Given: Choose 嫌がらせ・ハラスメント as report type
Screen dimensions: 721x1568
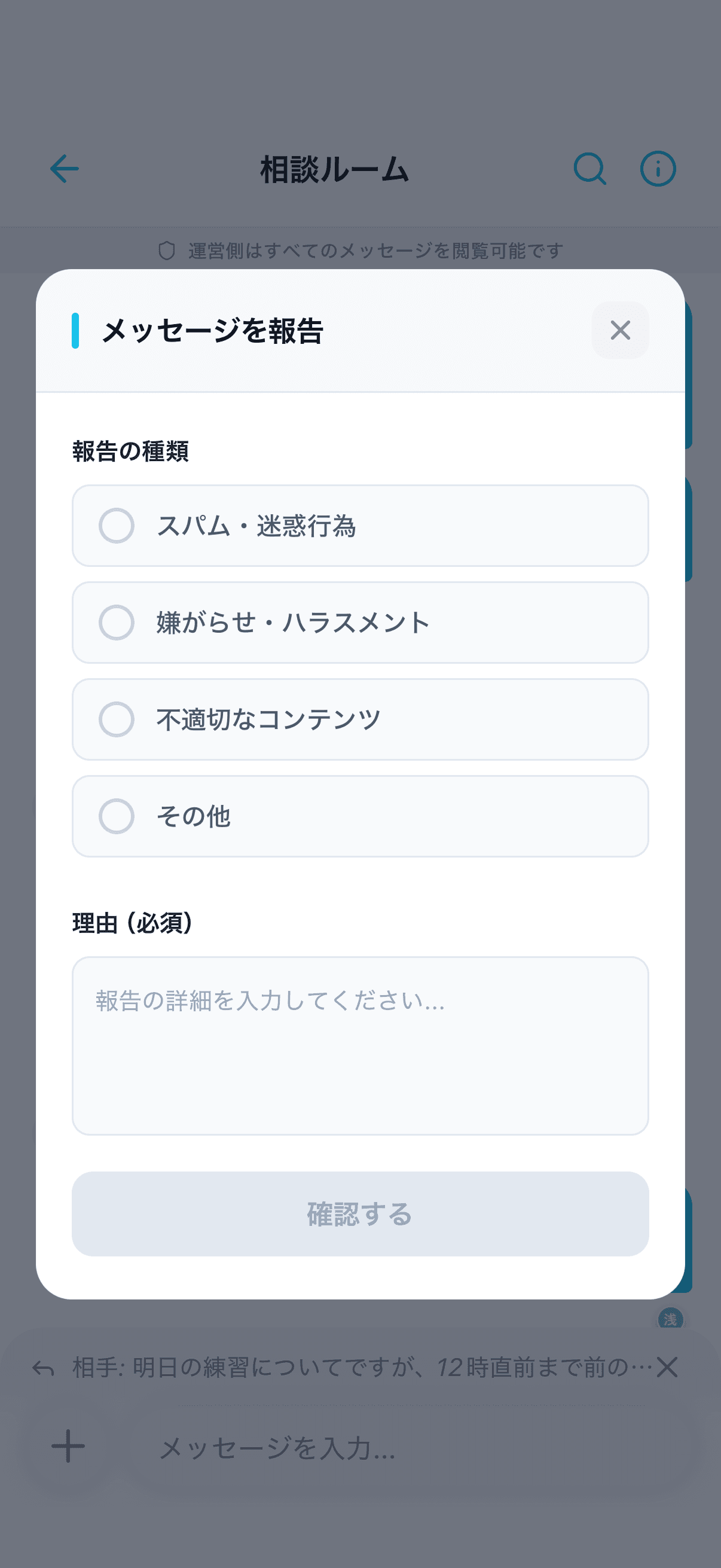Looking at the screenshot, I should coord(117,623).
